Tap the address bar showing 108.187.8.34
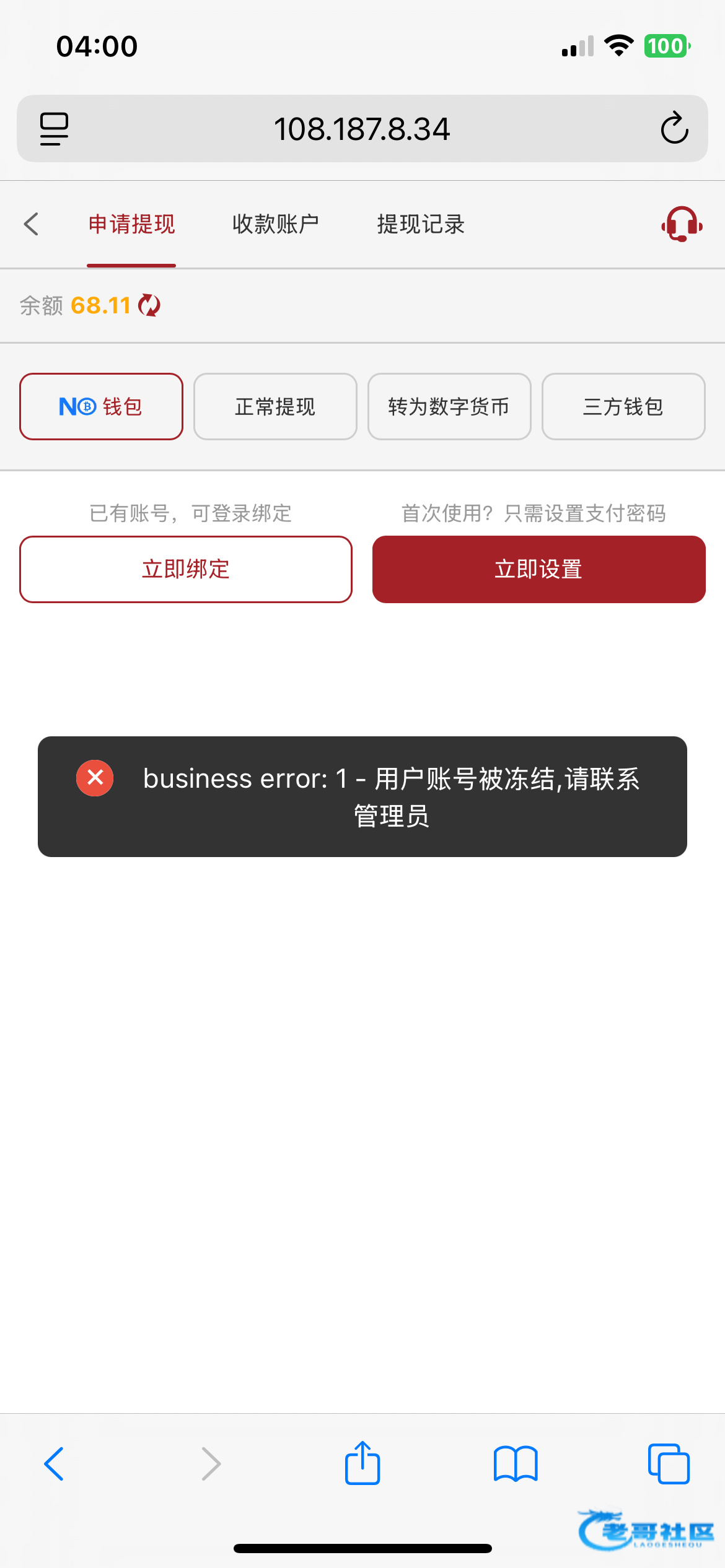This screenshot has width=725, height=1568. (x=362, y=129)
